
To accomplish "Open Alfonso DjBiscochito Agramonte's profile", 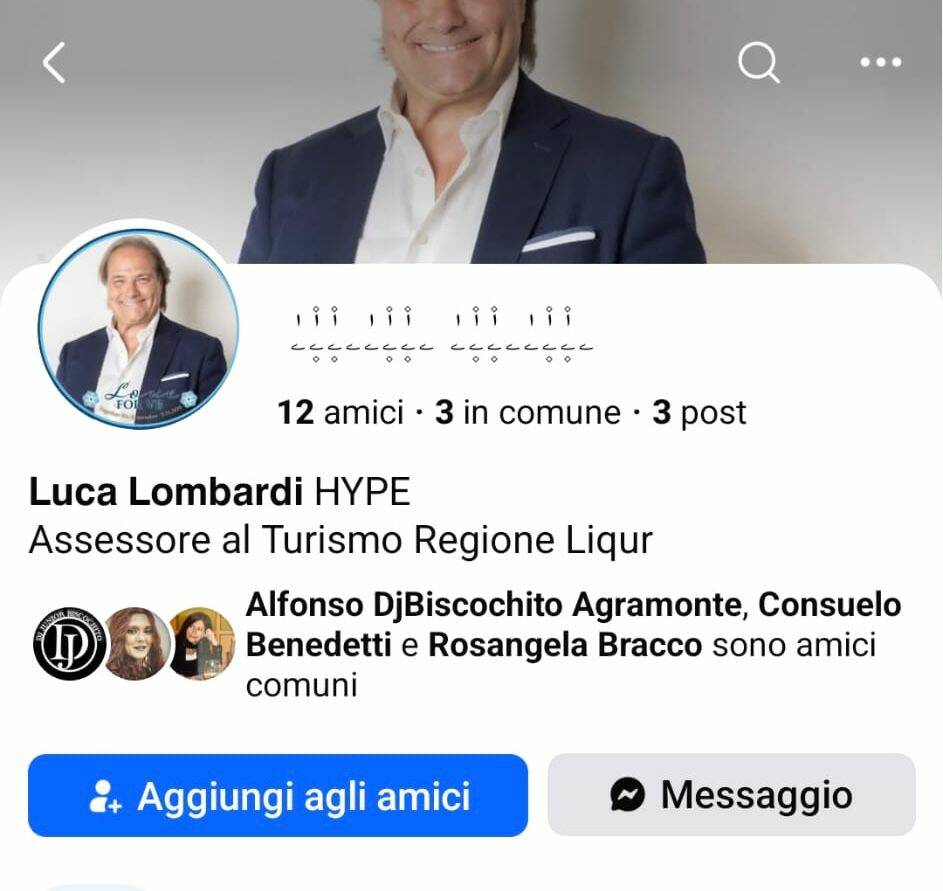I will point(493,604).
